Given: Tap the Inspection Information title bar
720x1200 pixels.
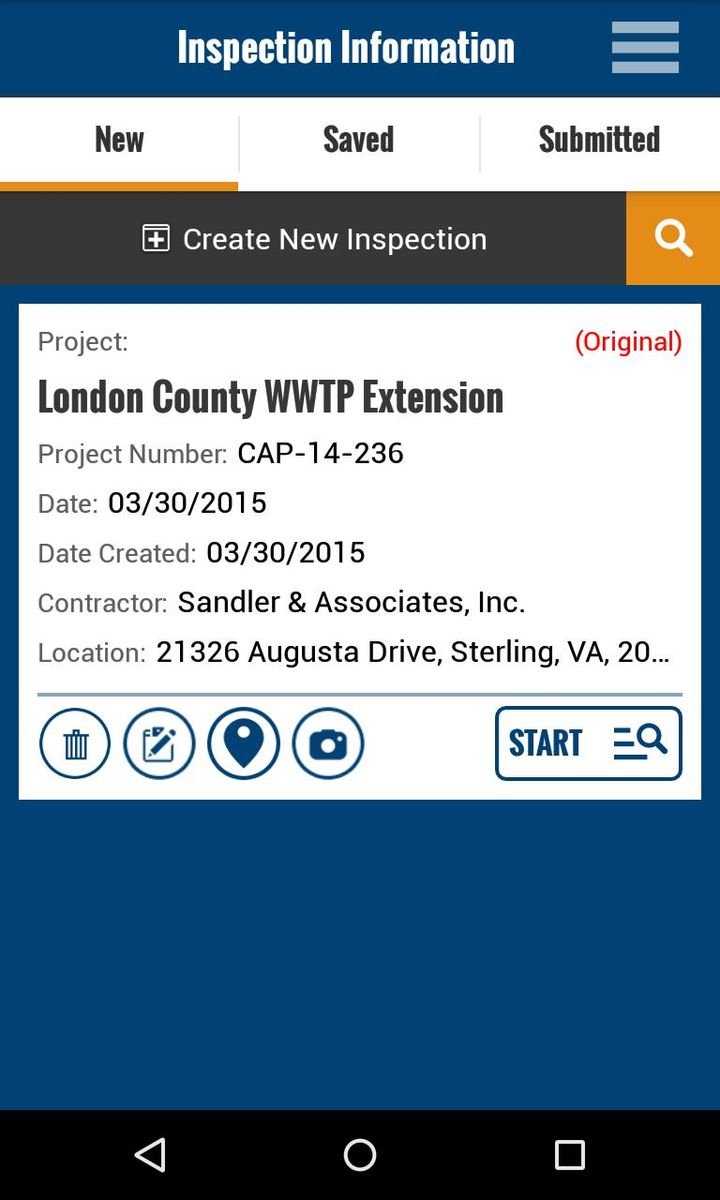Looking at the screenshot, I should pos(346,47).
